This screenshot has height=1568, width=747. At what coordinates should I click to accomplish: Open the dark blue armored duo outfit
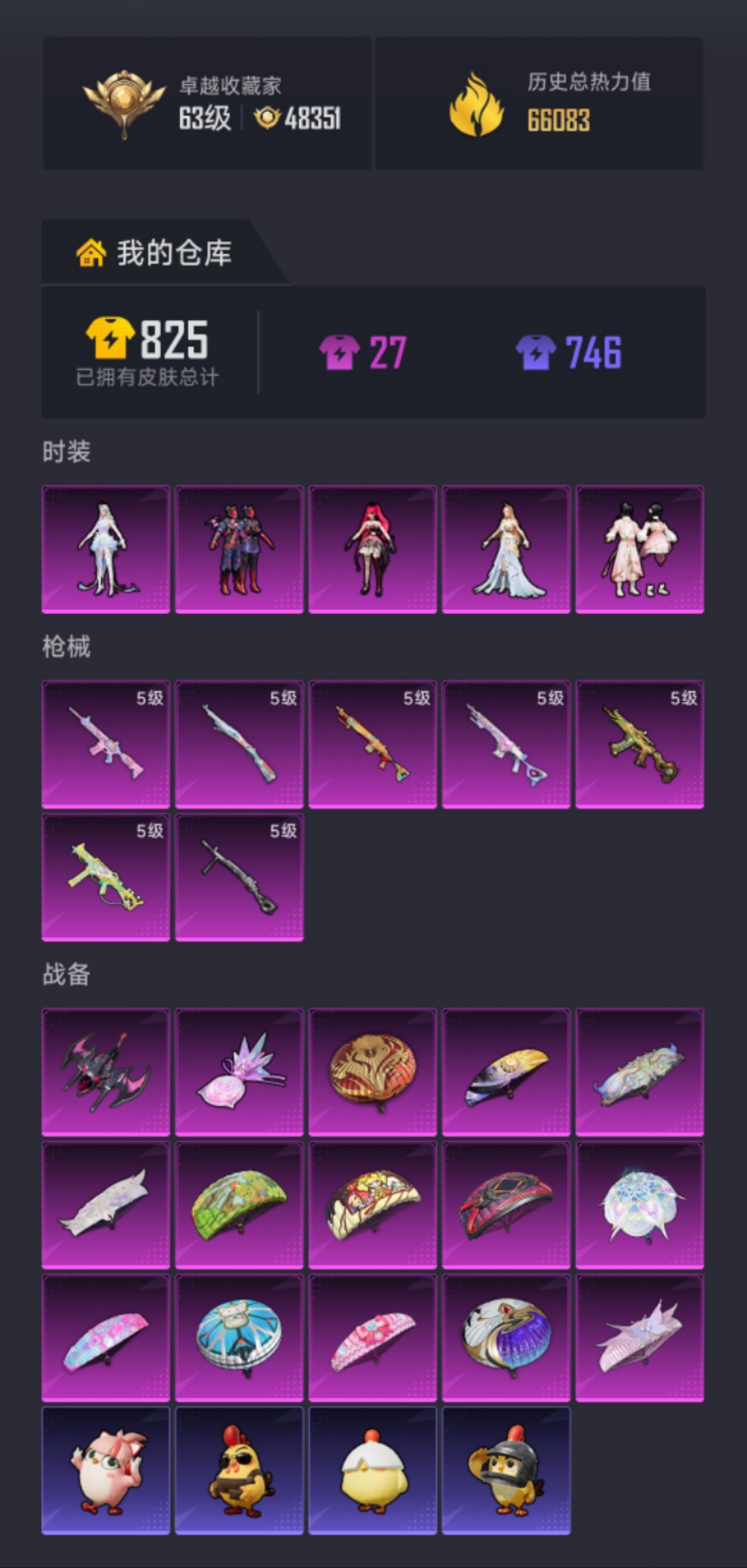[x=239, y=549]
